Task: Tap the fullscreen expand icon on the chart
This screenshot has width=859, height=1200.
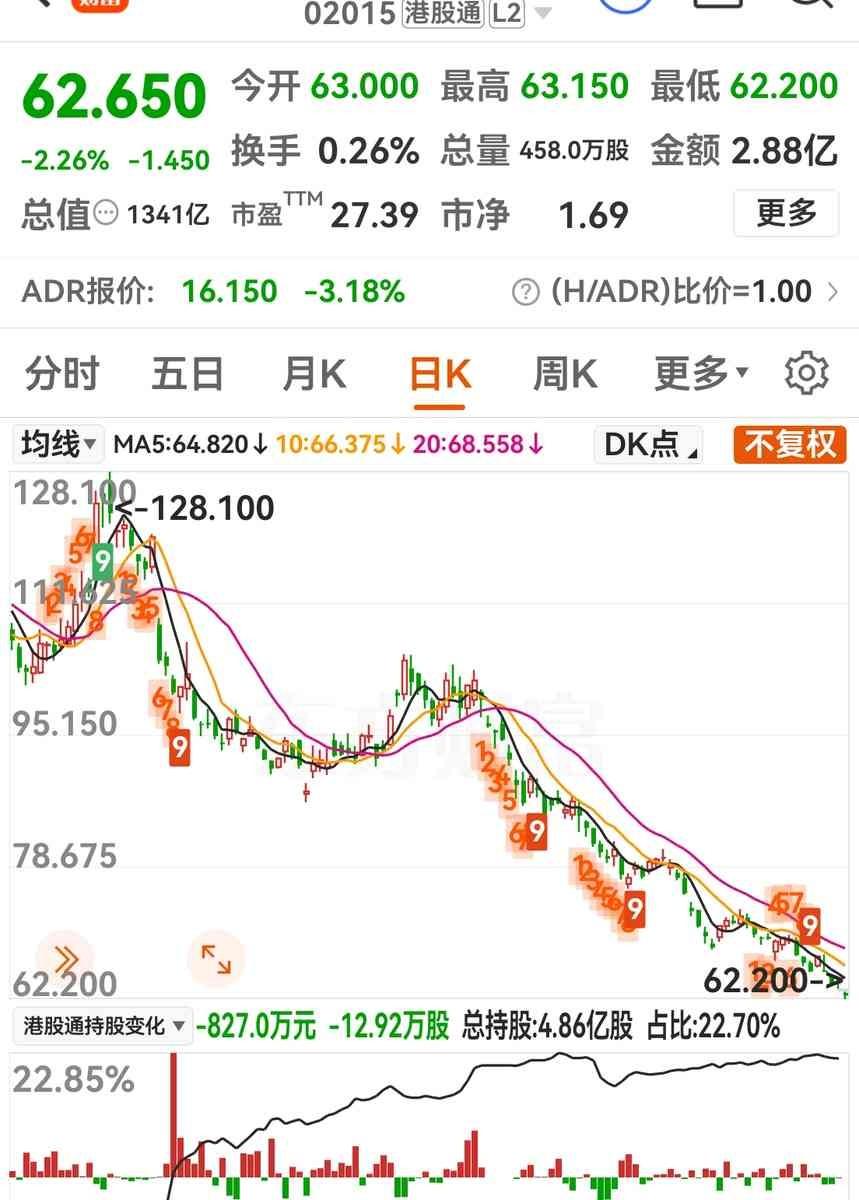Action: pyautogui.click(x=216, y=957)
